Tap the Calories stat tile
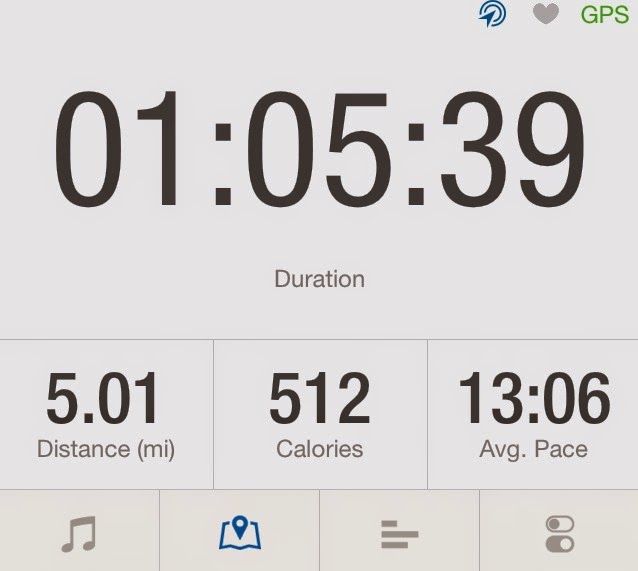 click(320, 414)
